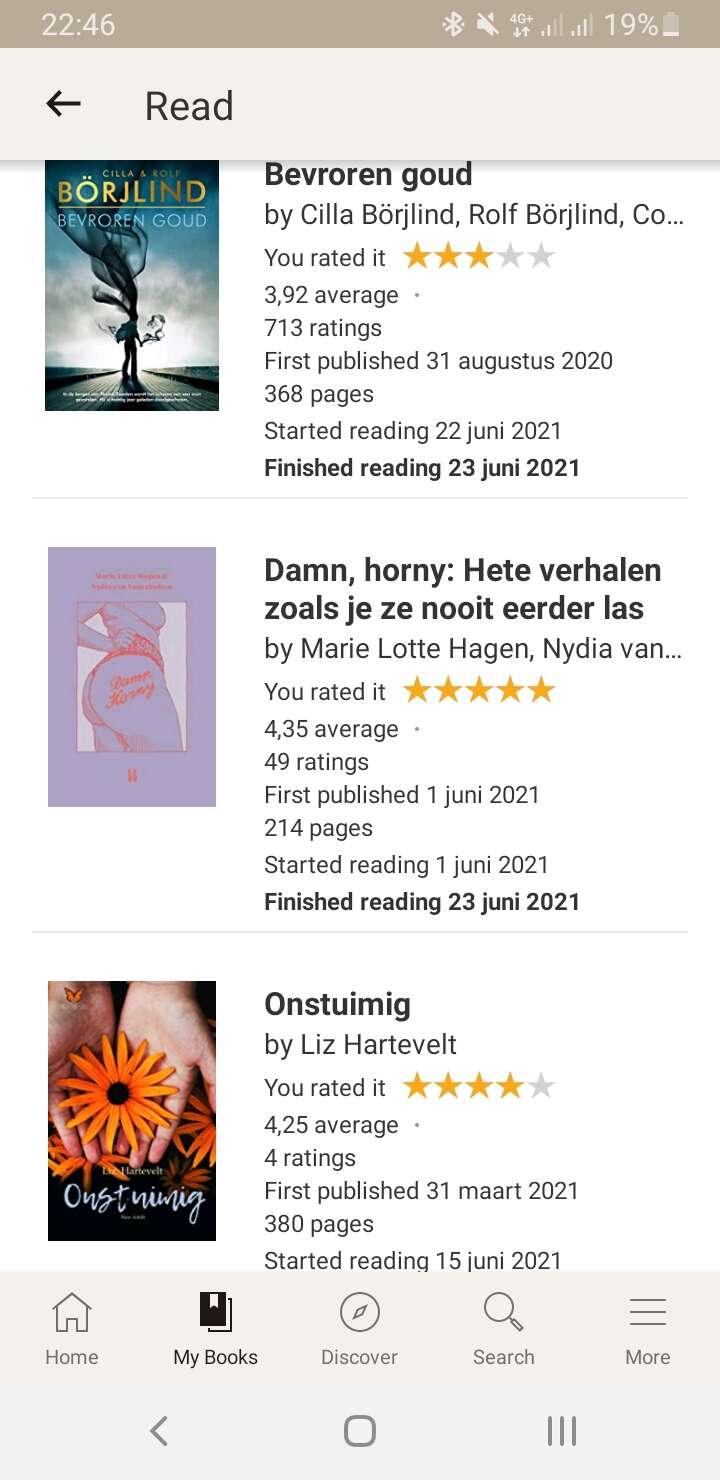Tap the system back button

coord(158,1431)
